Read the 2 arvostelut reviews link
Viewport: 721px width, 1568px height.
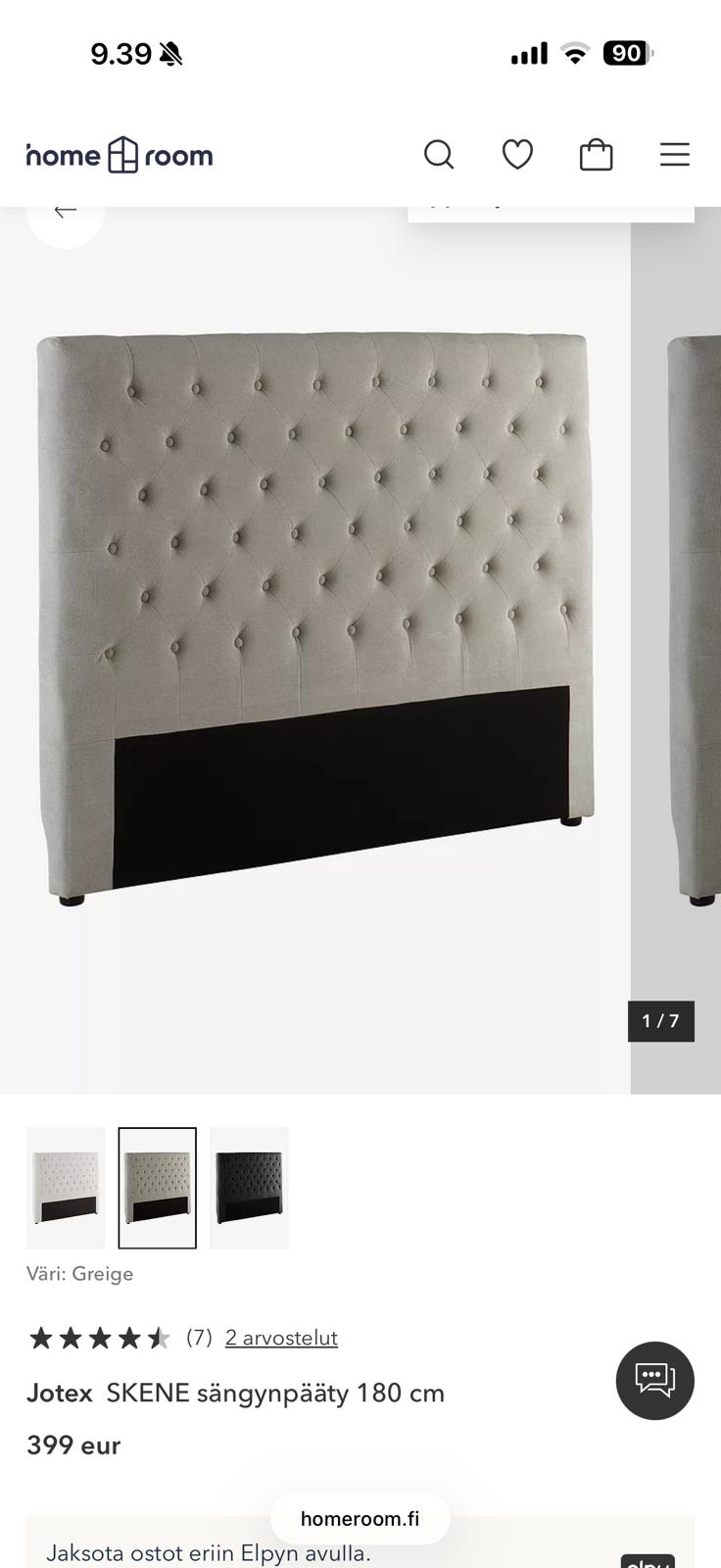click(281, 1338)
